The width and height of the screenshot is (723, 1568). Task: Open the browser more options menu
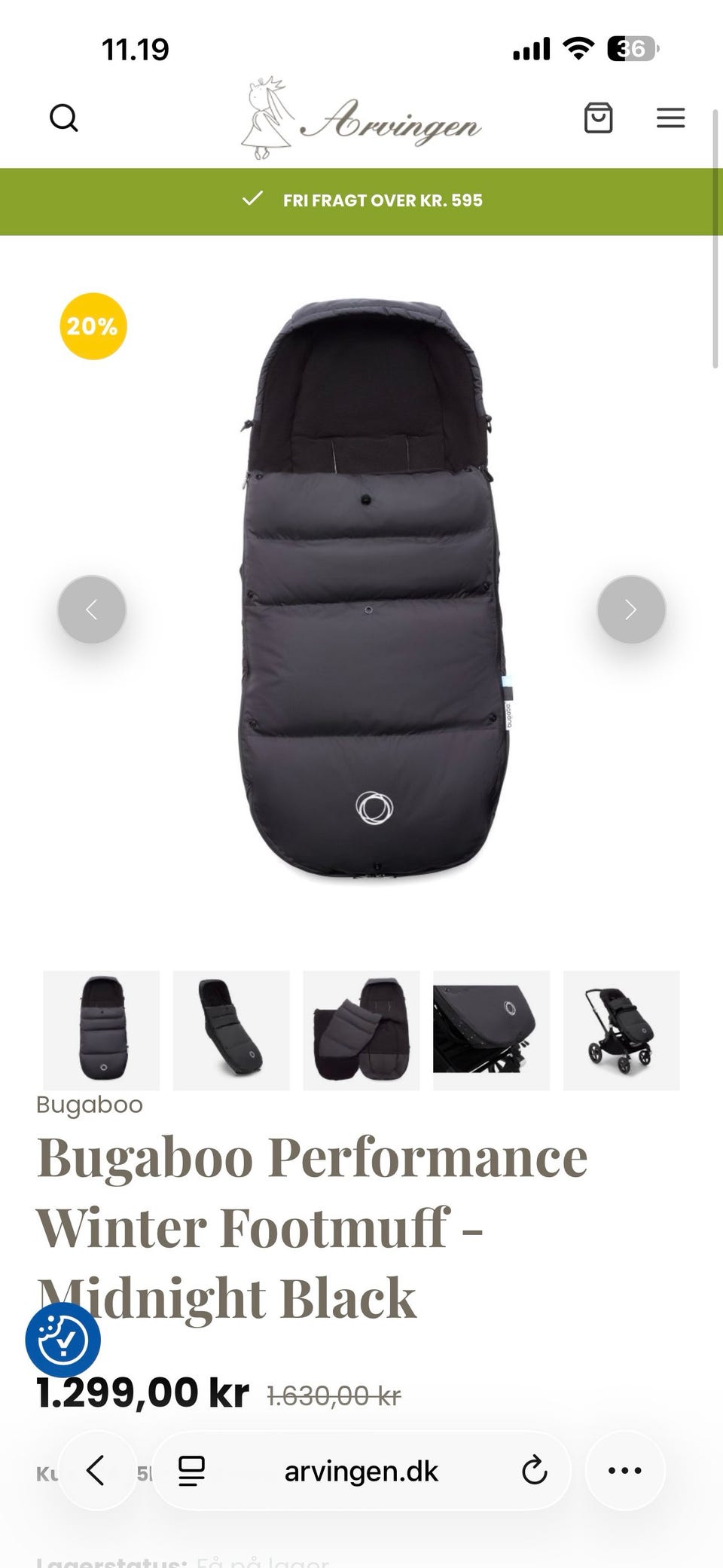[x=625, y=1470]
